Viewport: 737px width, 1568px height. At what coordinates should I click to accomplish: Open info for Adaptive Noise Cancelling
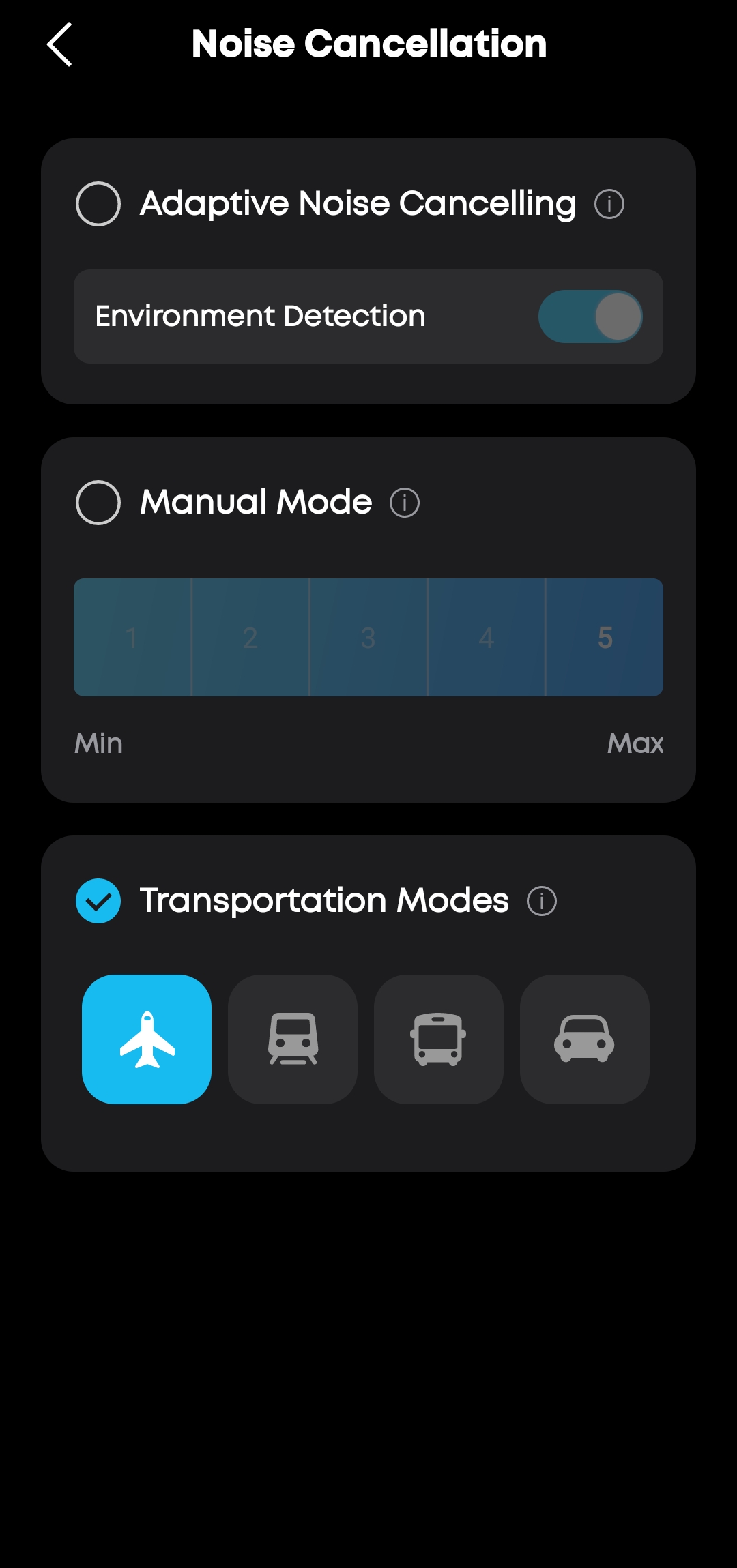[x=609, y=204]
